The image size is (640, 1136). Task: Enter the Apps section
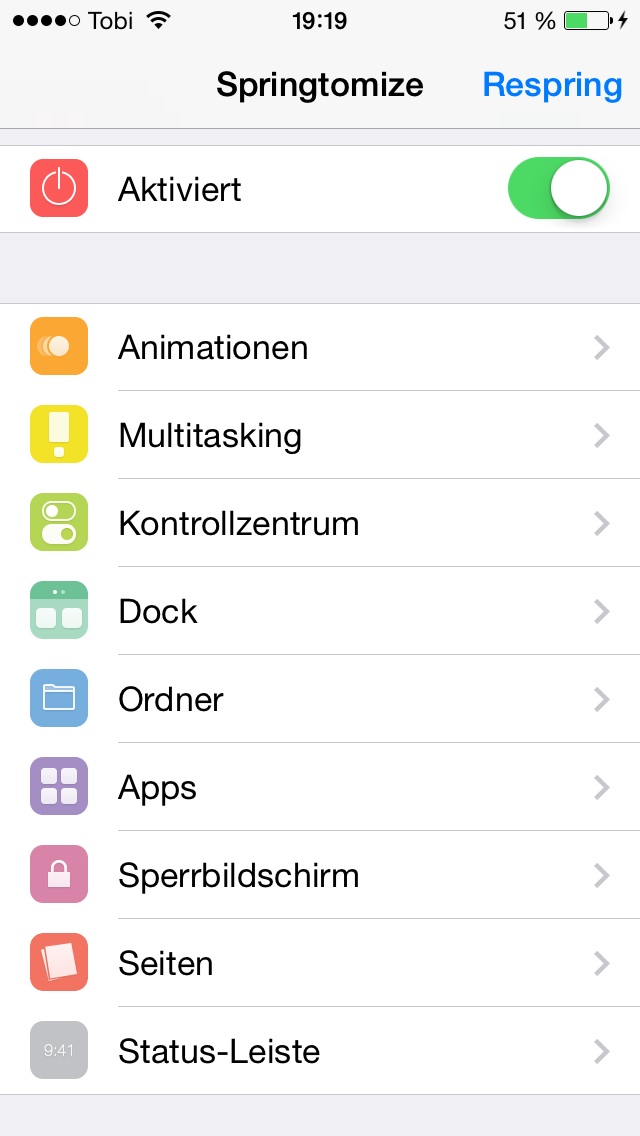coord(320,788)
